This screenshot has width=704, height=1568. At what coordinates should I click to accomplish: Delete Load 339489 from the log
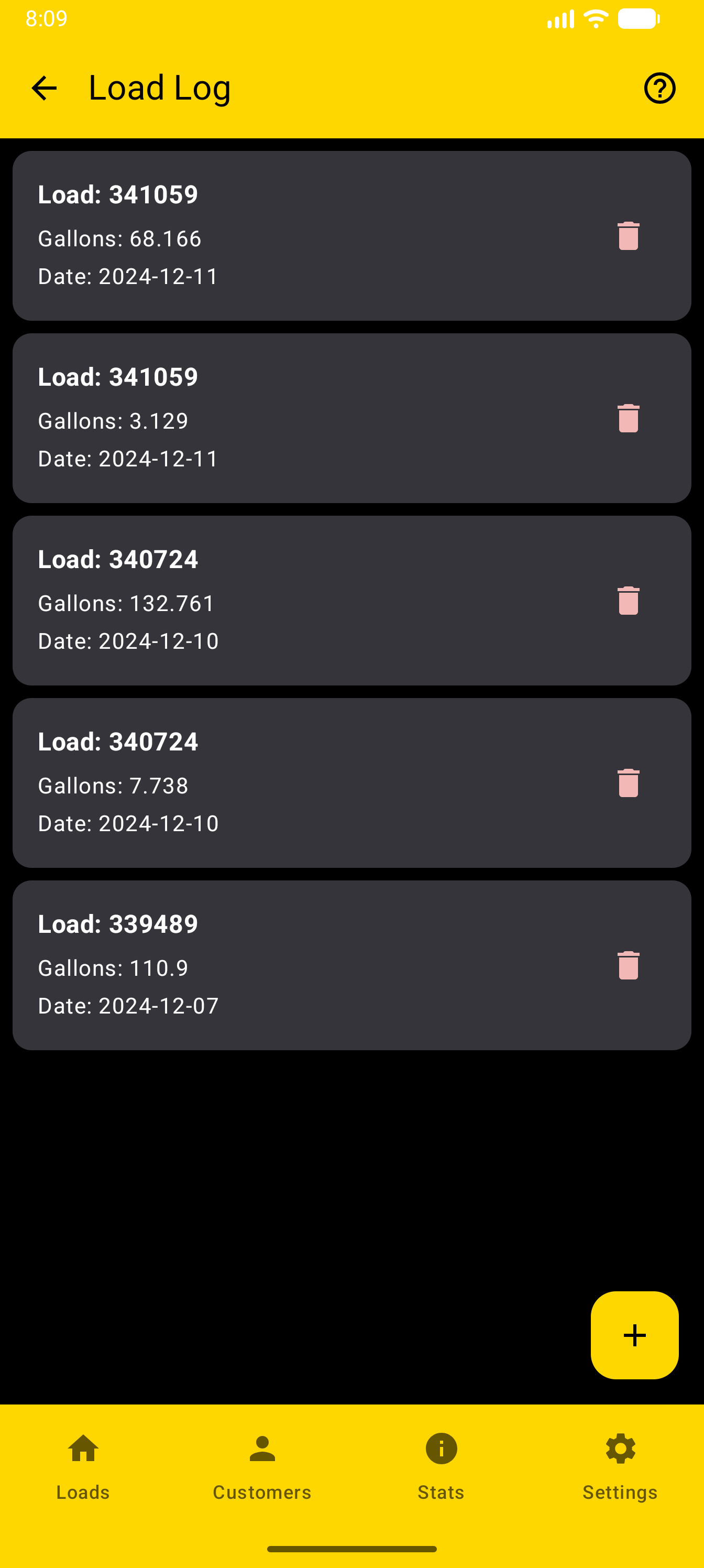click(628, 966)
